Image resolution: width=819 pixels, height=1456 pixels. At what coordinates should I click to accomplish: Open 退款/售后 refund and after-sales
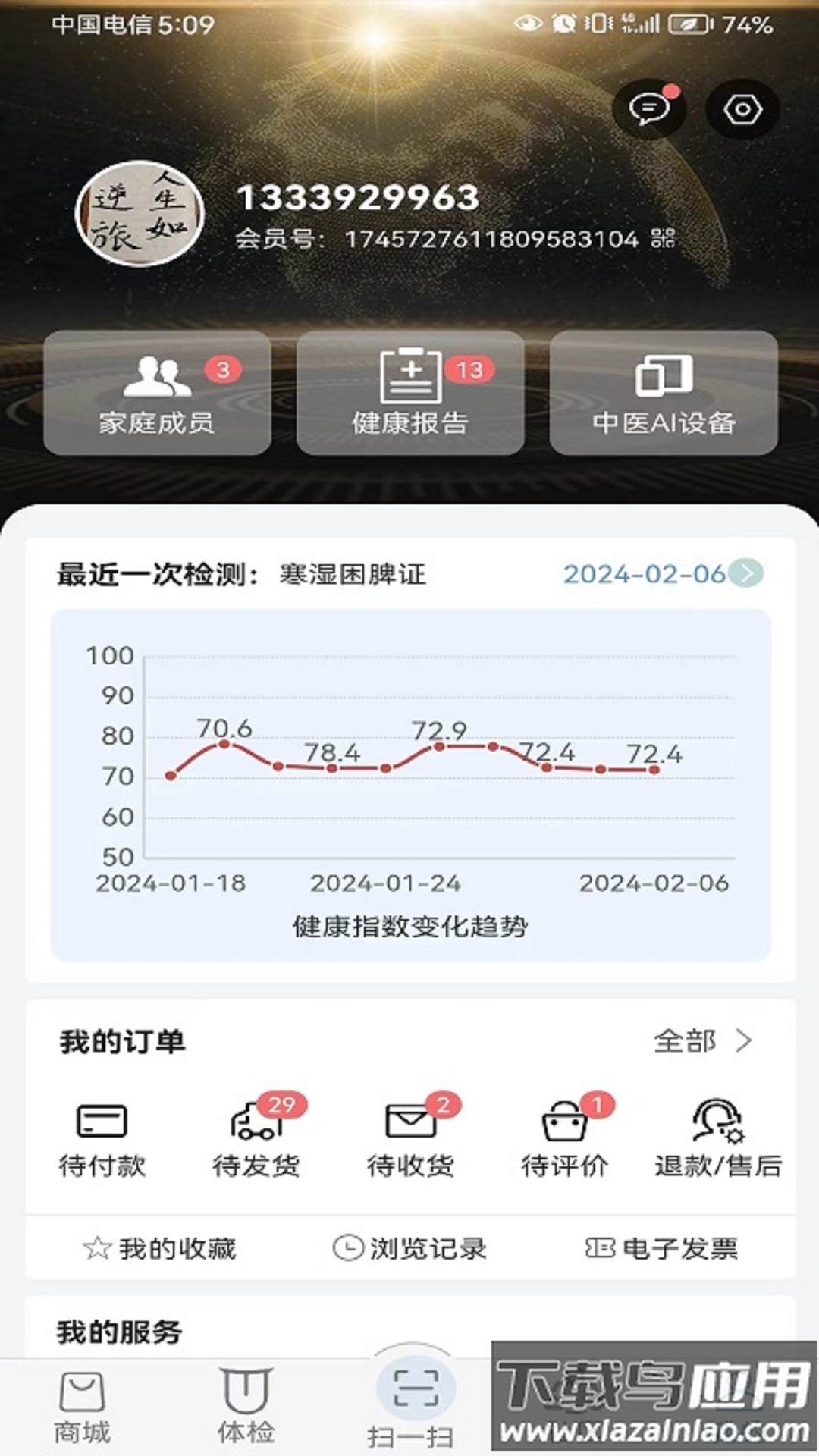(718, 1137)
